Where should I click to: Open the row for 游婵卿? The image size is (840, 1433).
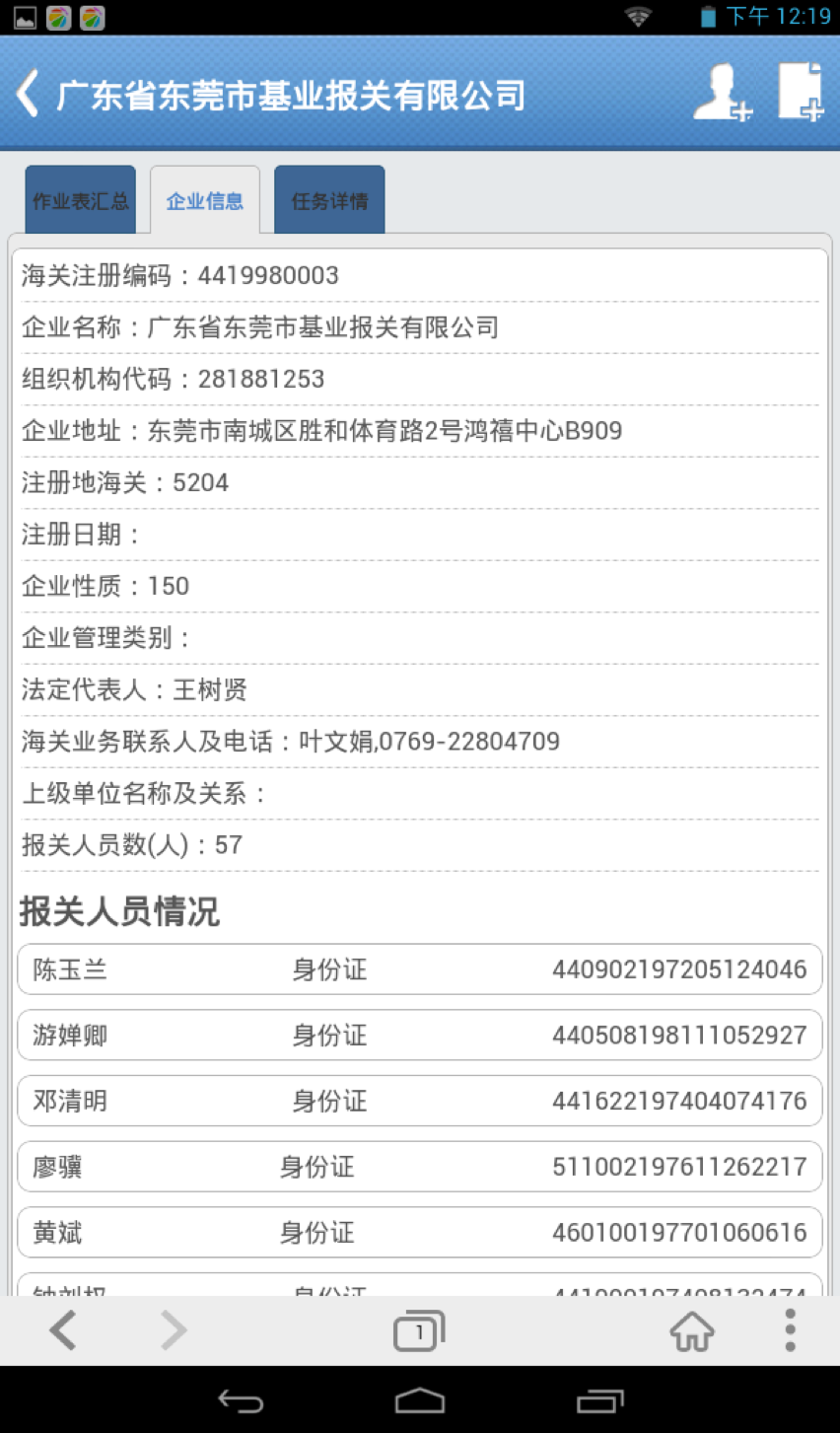click(x=420, y=1035)
